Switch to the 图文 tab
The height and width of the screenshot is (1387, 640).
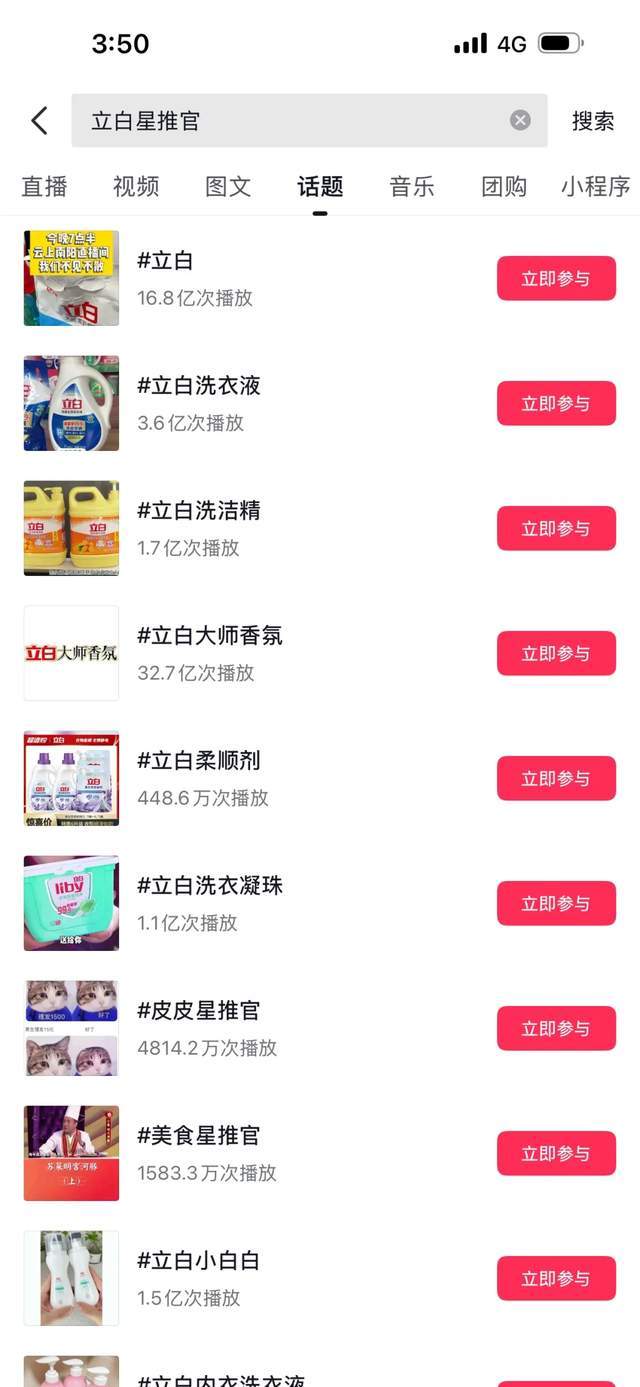pos(228,186)
